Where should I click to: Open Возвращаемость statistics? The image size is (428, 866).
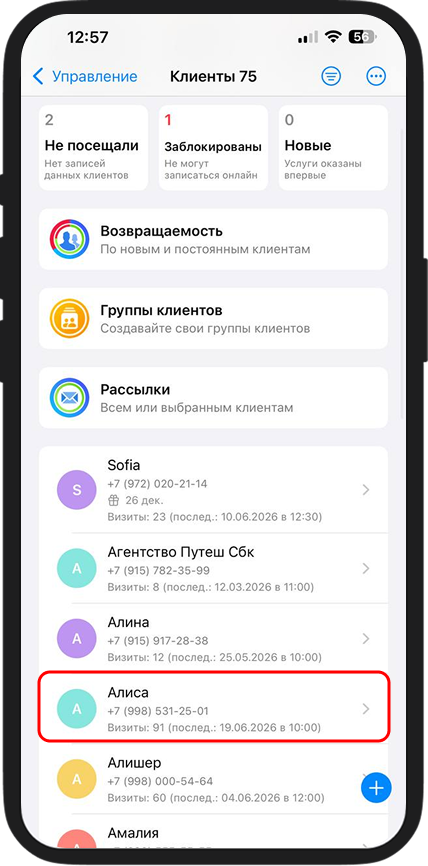click(213, 239)
